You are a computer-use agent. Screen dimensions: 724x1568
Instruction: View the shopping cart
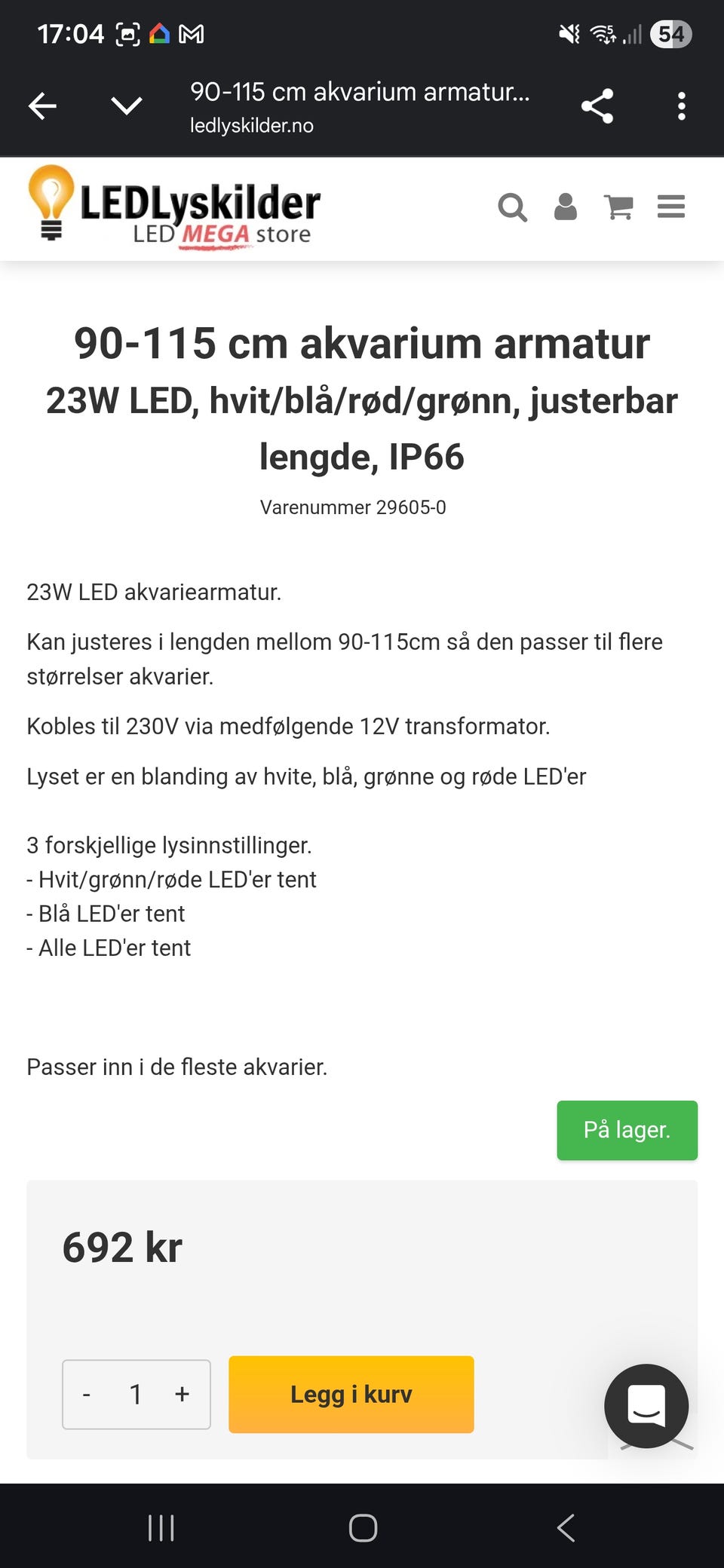pos(618,207)
